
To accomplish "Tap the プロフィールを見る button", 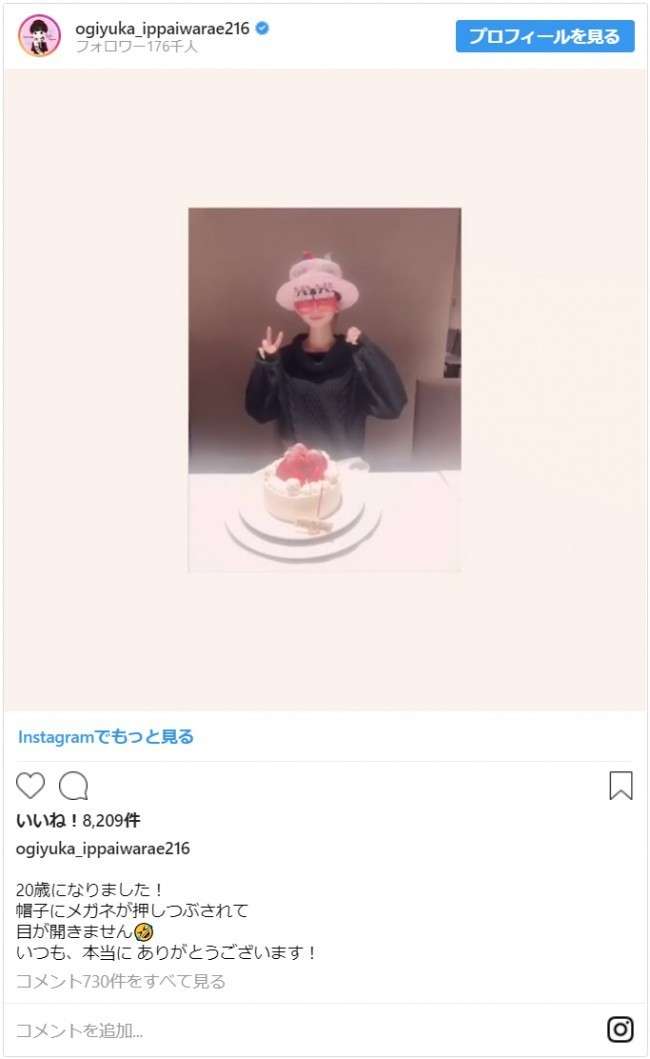I will (x=544, y=36).
